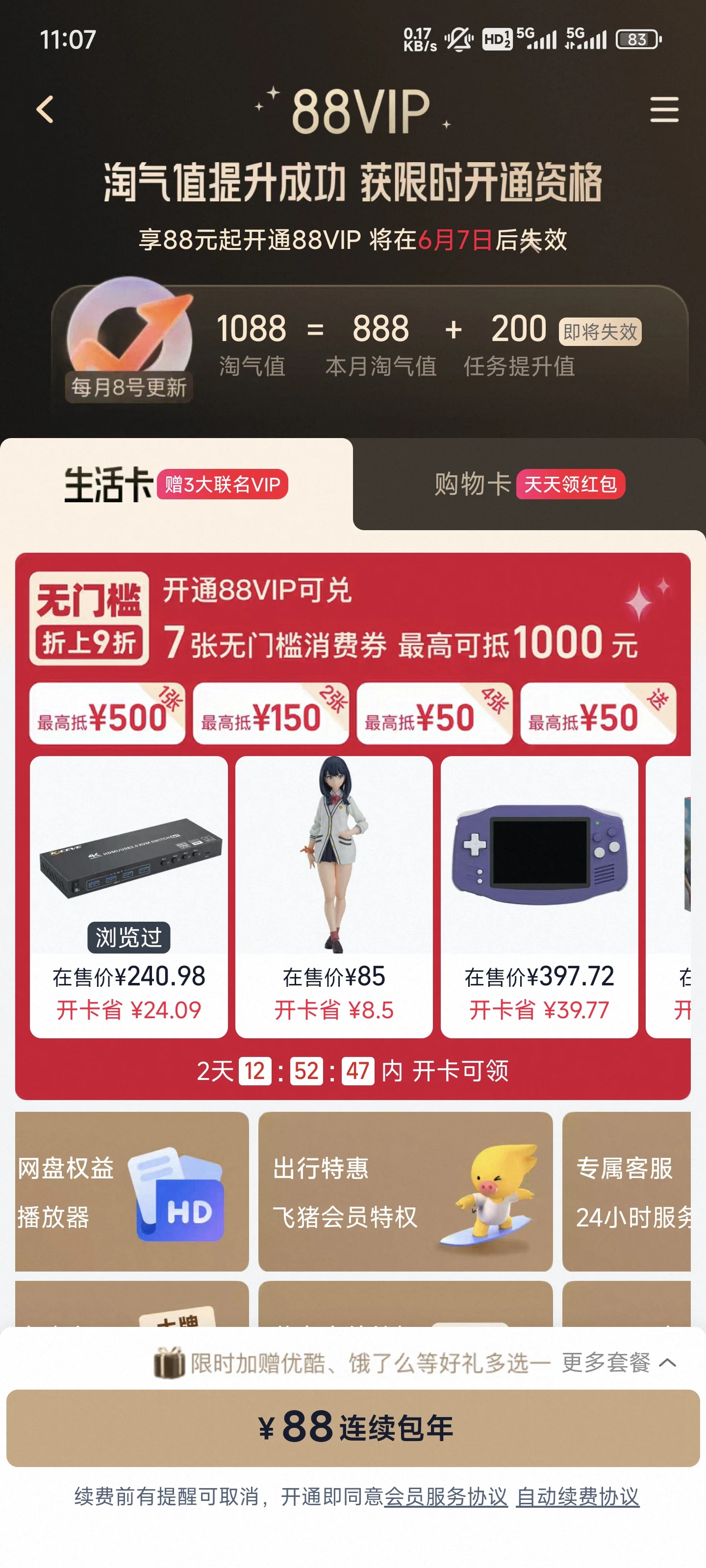
Task: Switch to the 购物卡 tab
Action: click(529, 485)
